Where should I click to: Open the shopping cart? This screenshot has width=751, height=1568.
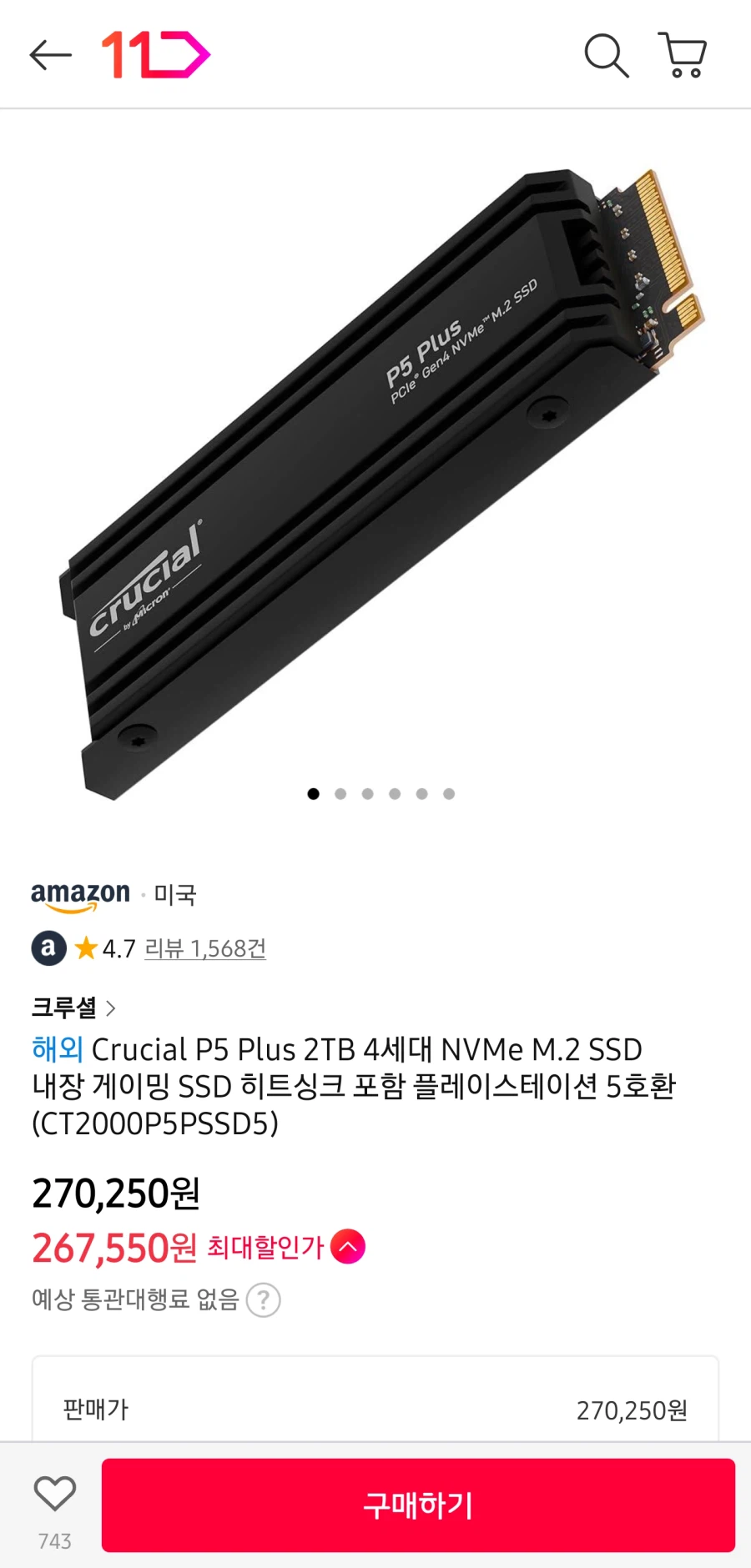click(x=682, y=54)
